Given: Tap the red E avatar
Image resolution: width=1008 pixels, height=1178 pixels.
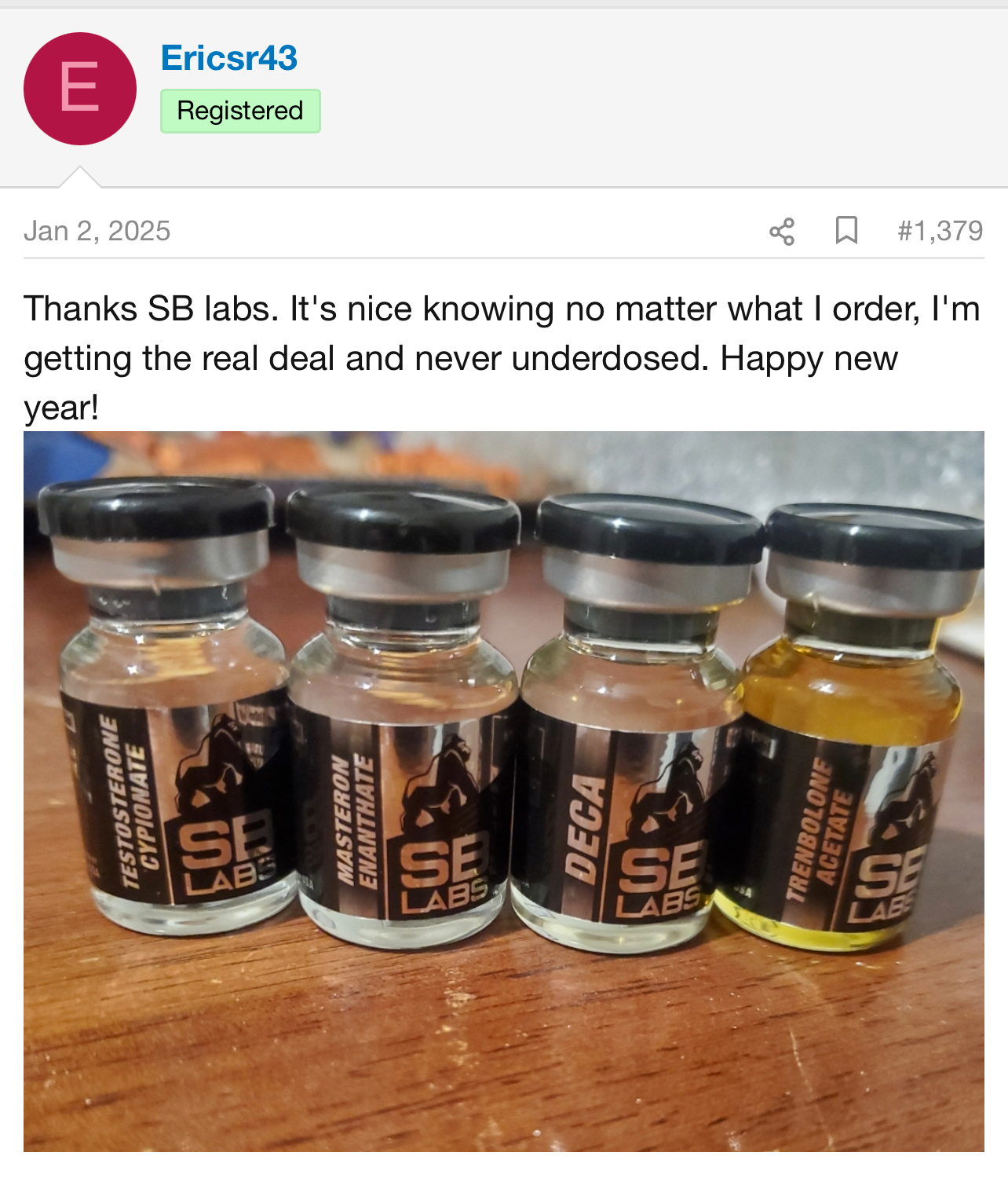Looking at the screenshot, I should click(80, 89).
